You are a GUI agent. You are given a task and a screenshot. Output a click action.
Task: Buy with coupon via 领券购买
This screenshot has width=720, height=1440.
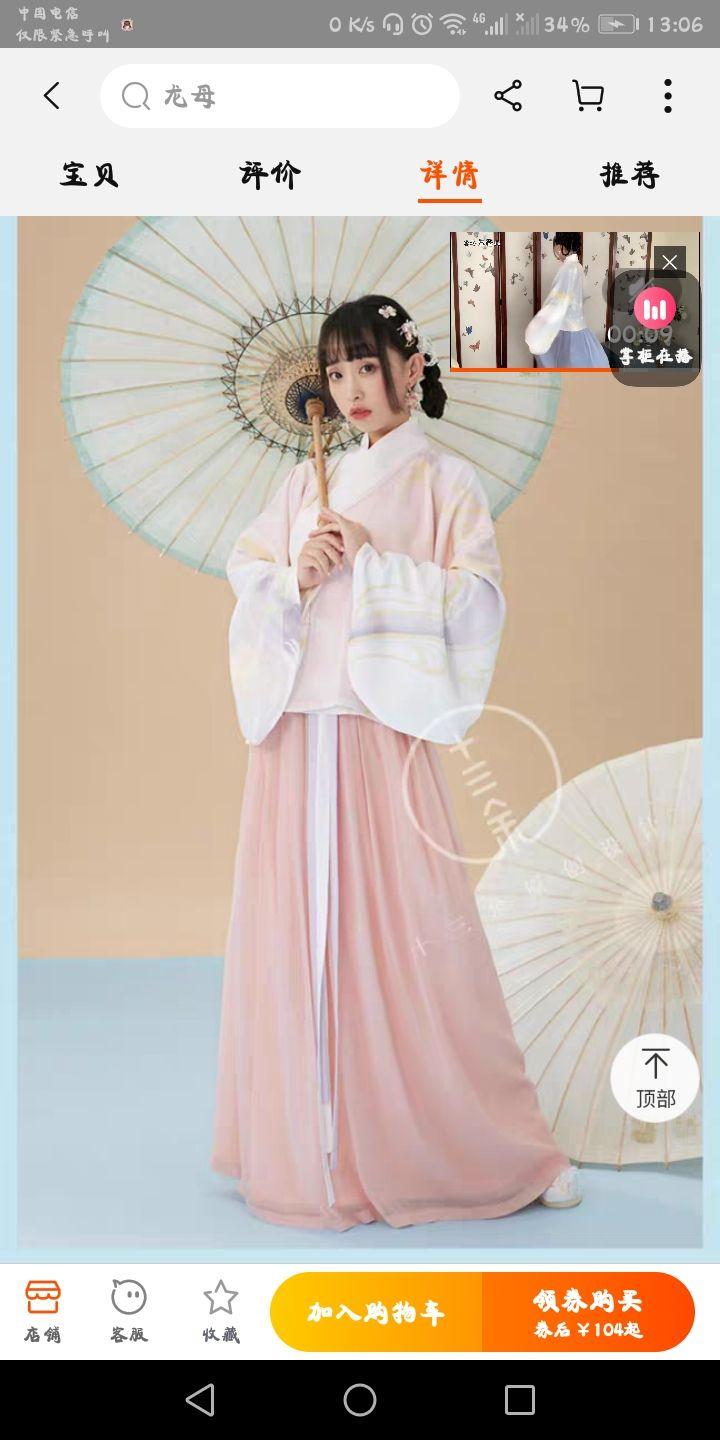pos(588,1312)
